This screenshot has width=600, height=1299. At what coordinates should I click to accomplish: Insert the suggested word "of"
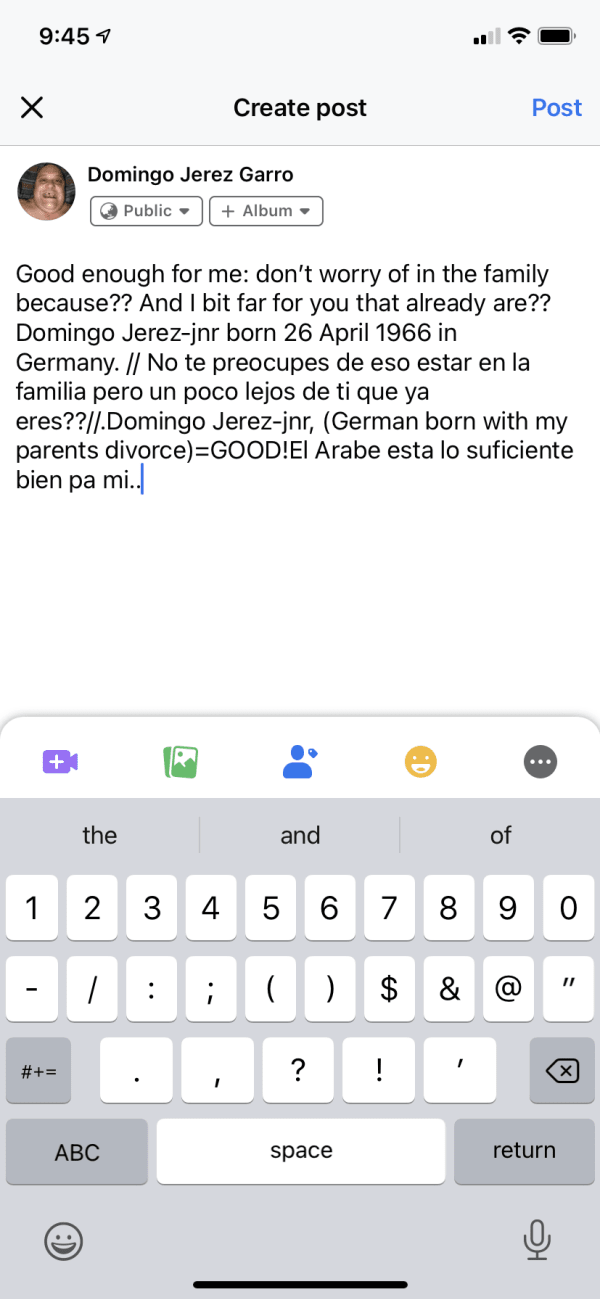[501, 835]
